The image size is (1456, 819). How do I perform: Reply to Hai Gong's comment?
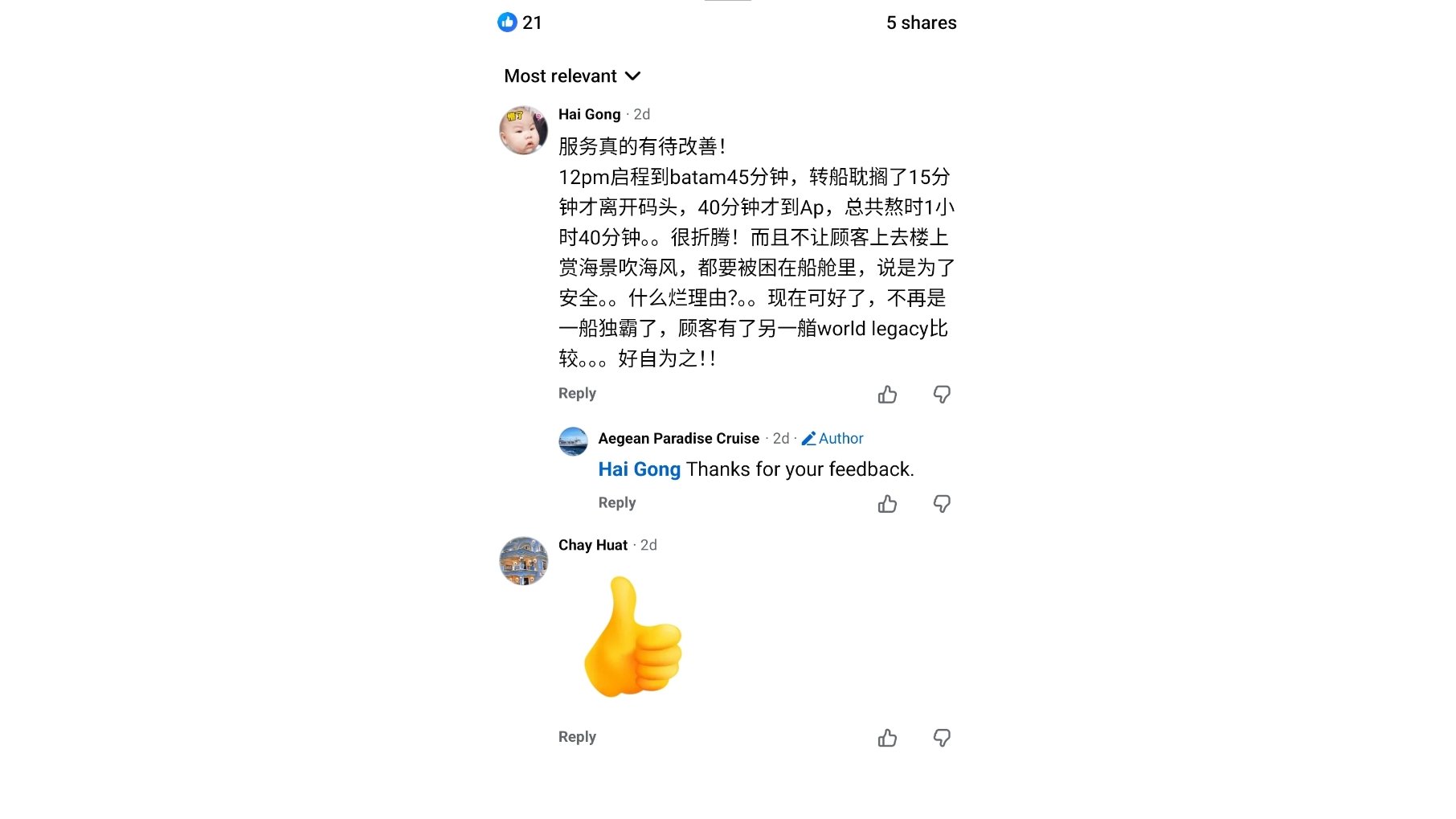pos(577,393)
